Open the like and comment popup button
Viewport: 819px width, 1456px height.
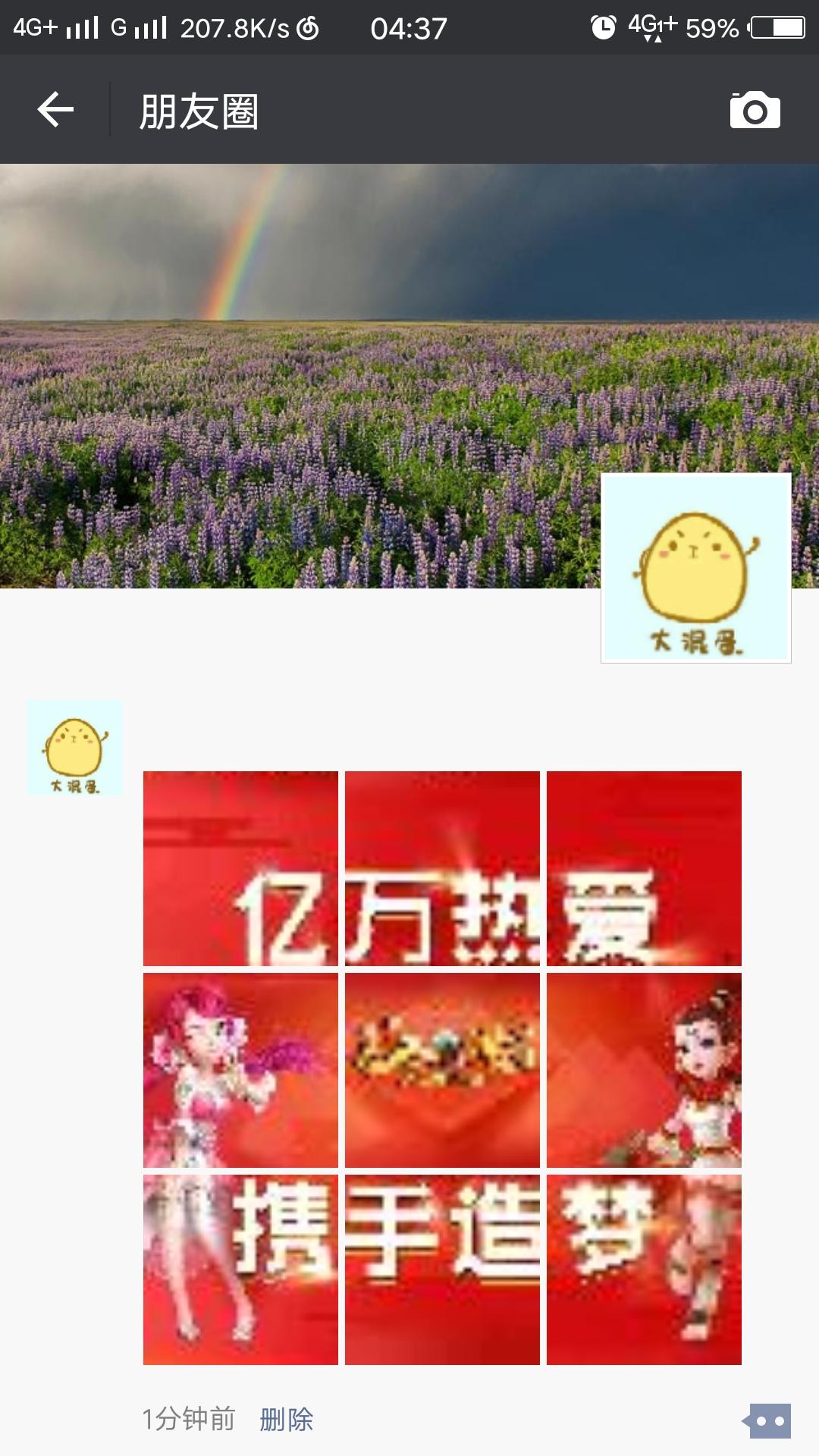[768, 1421]
